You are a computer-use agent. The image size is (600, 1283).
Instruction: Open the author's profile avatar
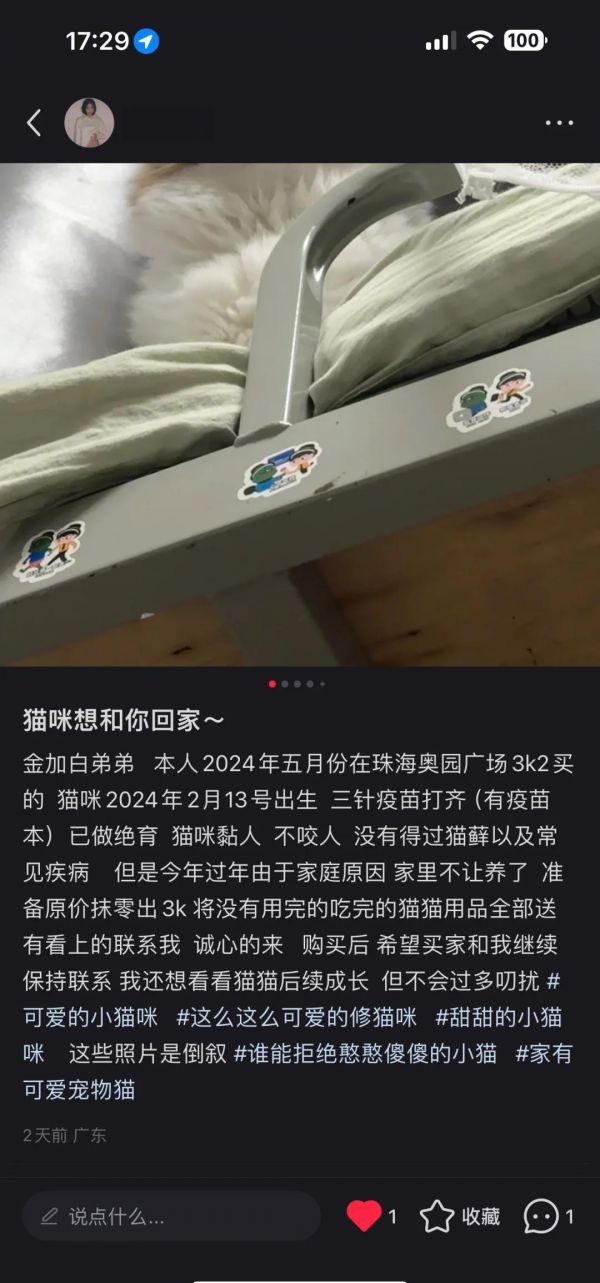pyautogui.click(x=89, y=123)
